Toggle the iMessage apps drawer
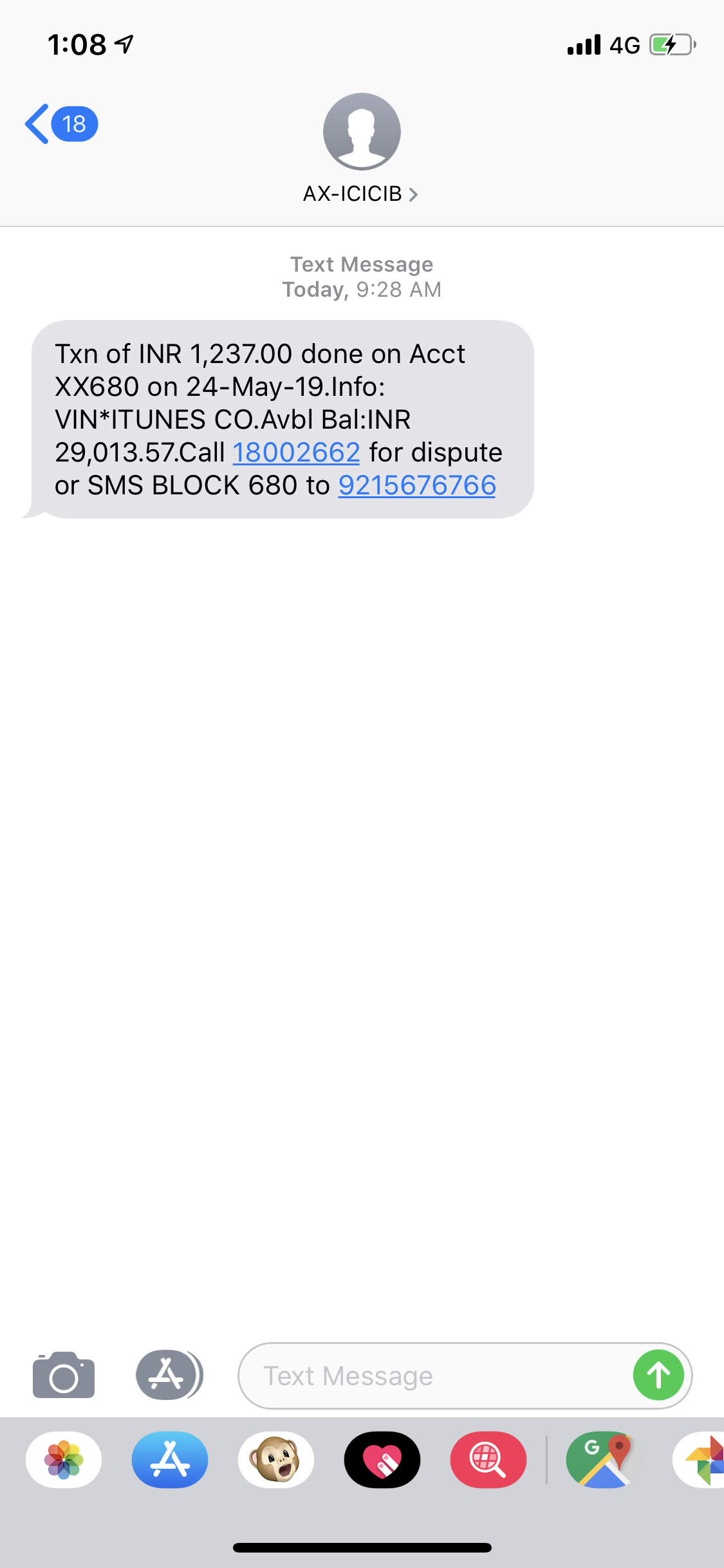The width and height of the screenshot is (724, 1568). [169, 1376]
